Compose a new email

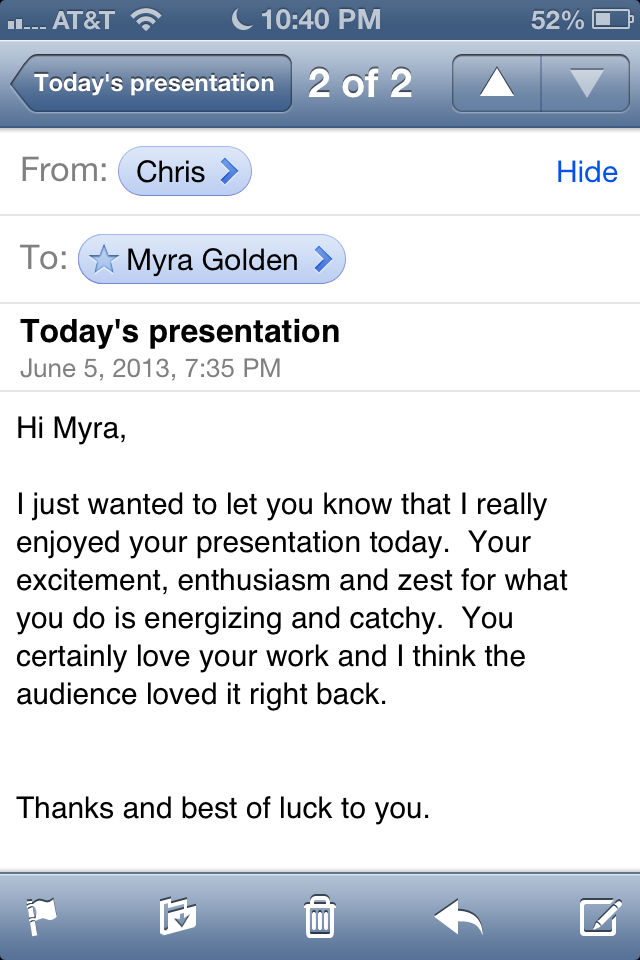[x=601, y=916]
